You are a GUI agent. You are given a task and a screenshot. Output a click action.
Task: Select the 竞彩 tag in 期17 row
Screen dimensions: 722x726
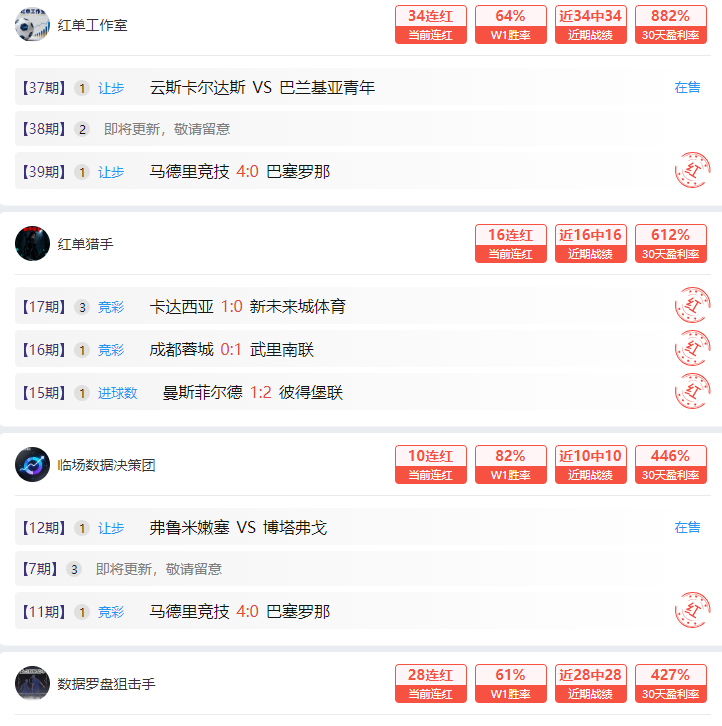111,307
